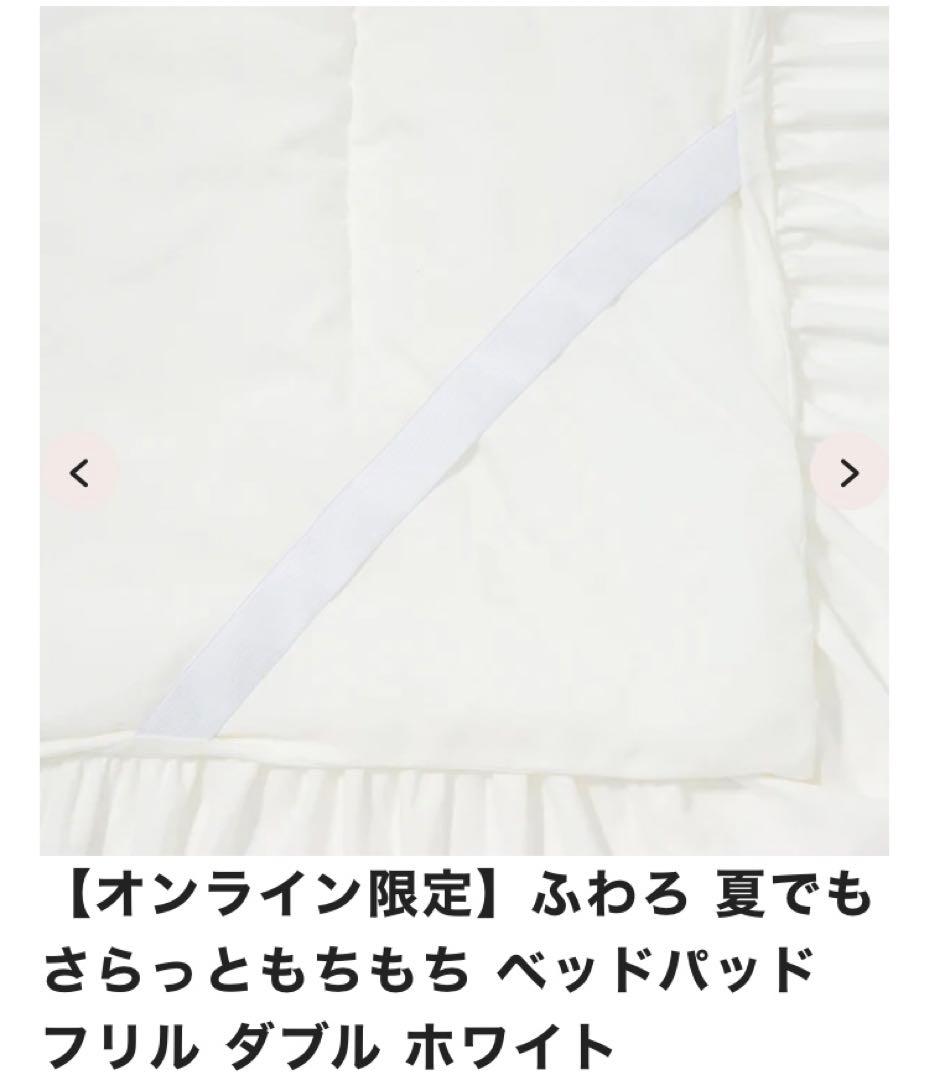Go to the next product image
This screenshot has width=929, height=1080.
pyautogui.click(x=848, y=473)
